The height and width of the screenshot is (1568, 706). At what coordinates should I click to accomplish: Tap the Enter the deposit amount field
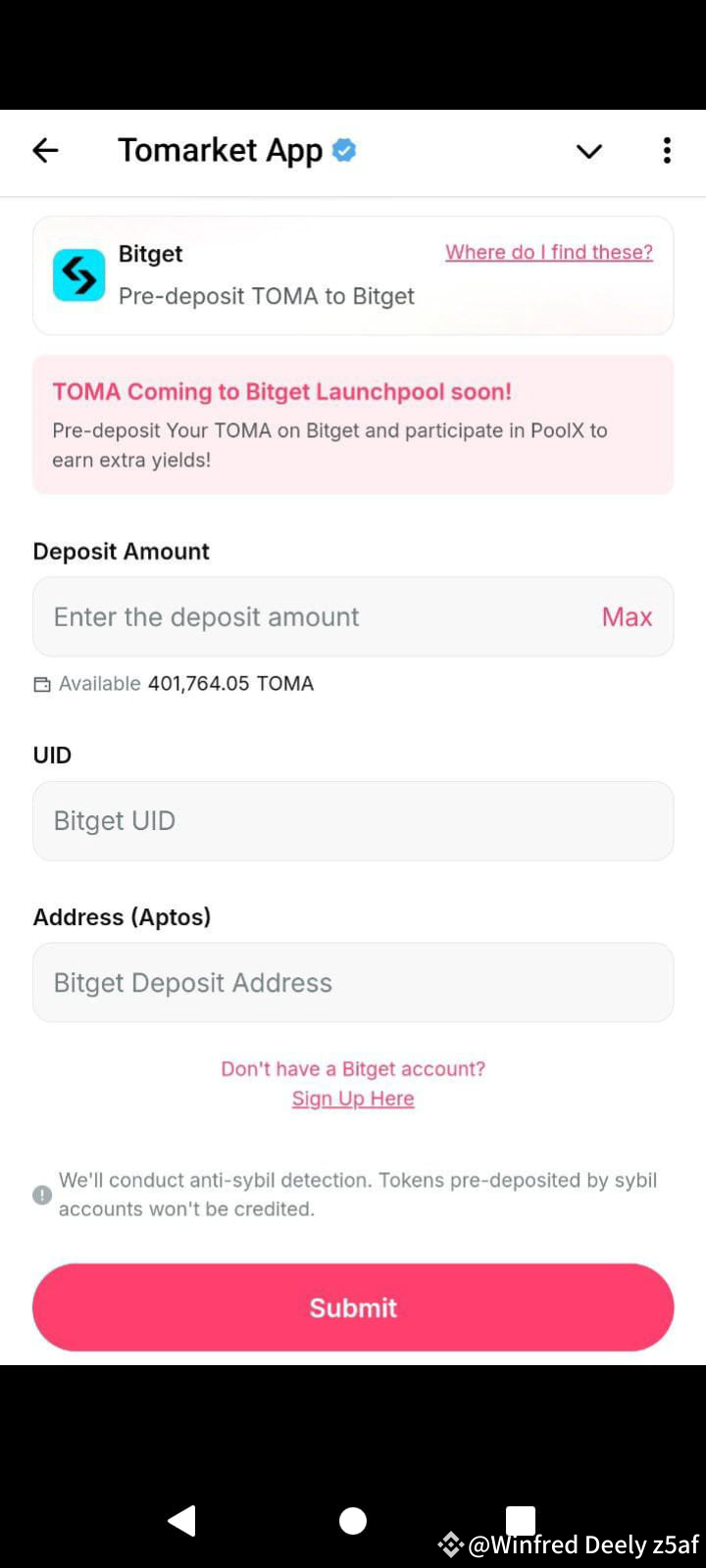[294, 616]
